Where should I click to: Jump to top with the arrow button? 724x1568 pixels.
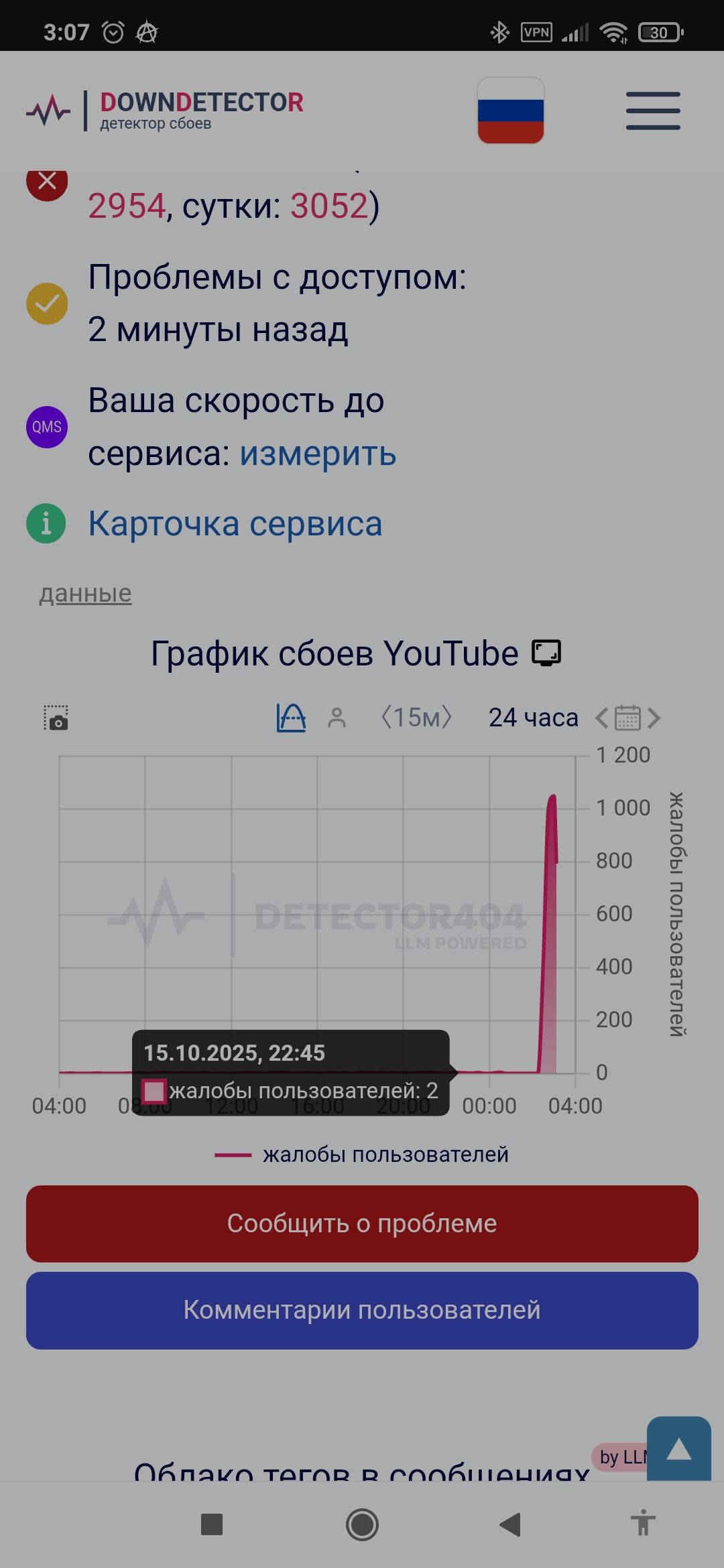coord(678,1449)
